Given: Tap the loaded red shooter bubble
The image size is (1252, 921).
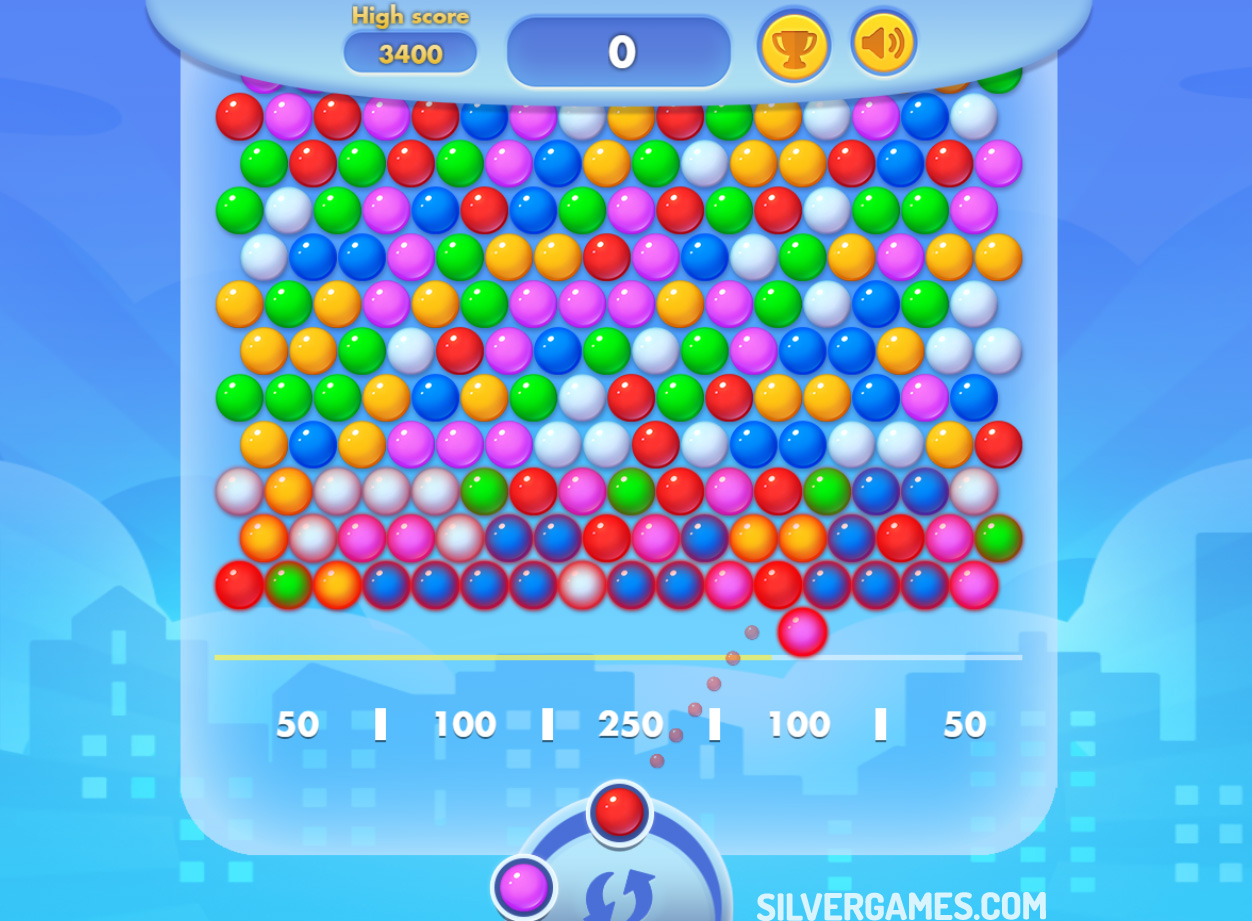Looking at the screenshot, I should (620, 811).
